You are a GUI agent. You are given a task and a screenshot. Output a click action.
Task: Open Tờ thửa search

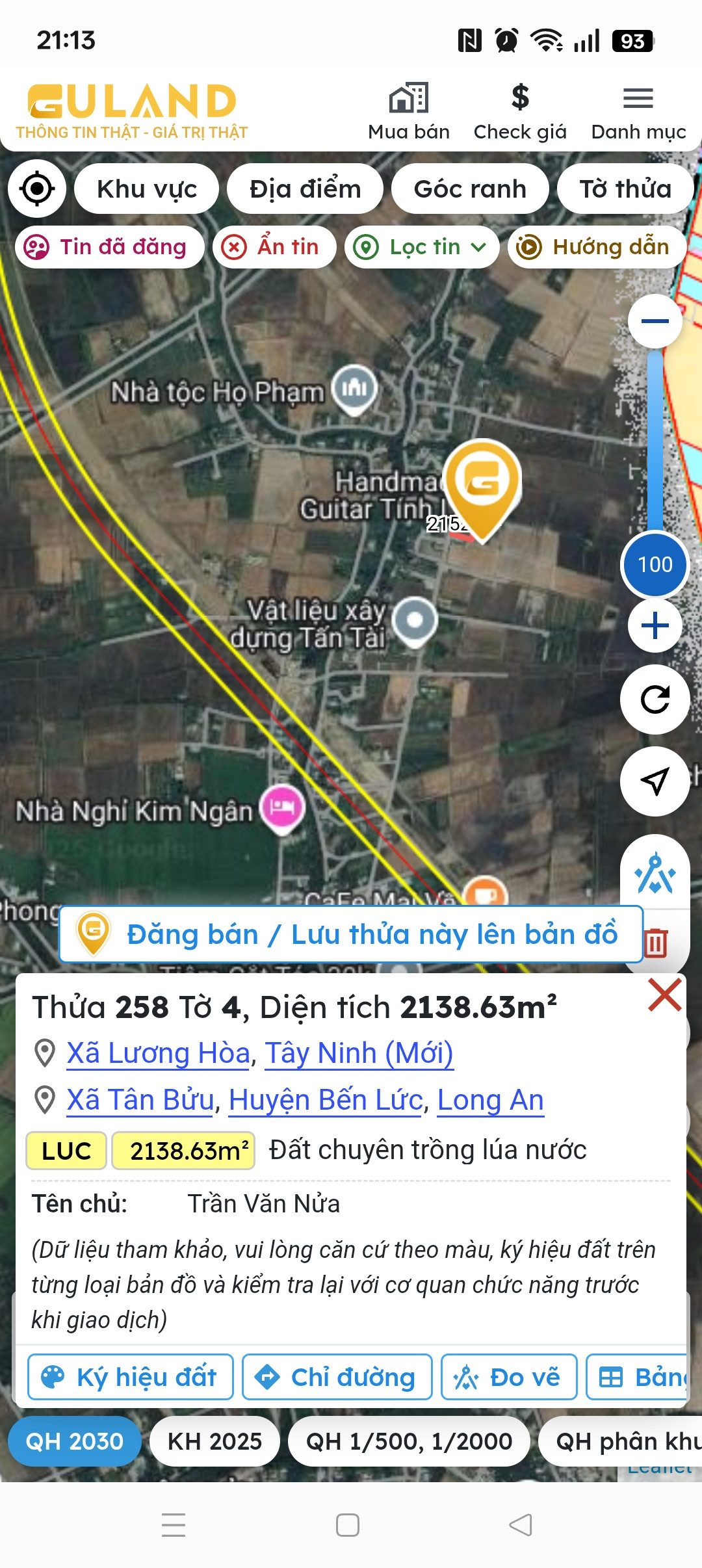625,189
